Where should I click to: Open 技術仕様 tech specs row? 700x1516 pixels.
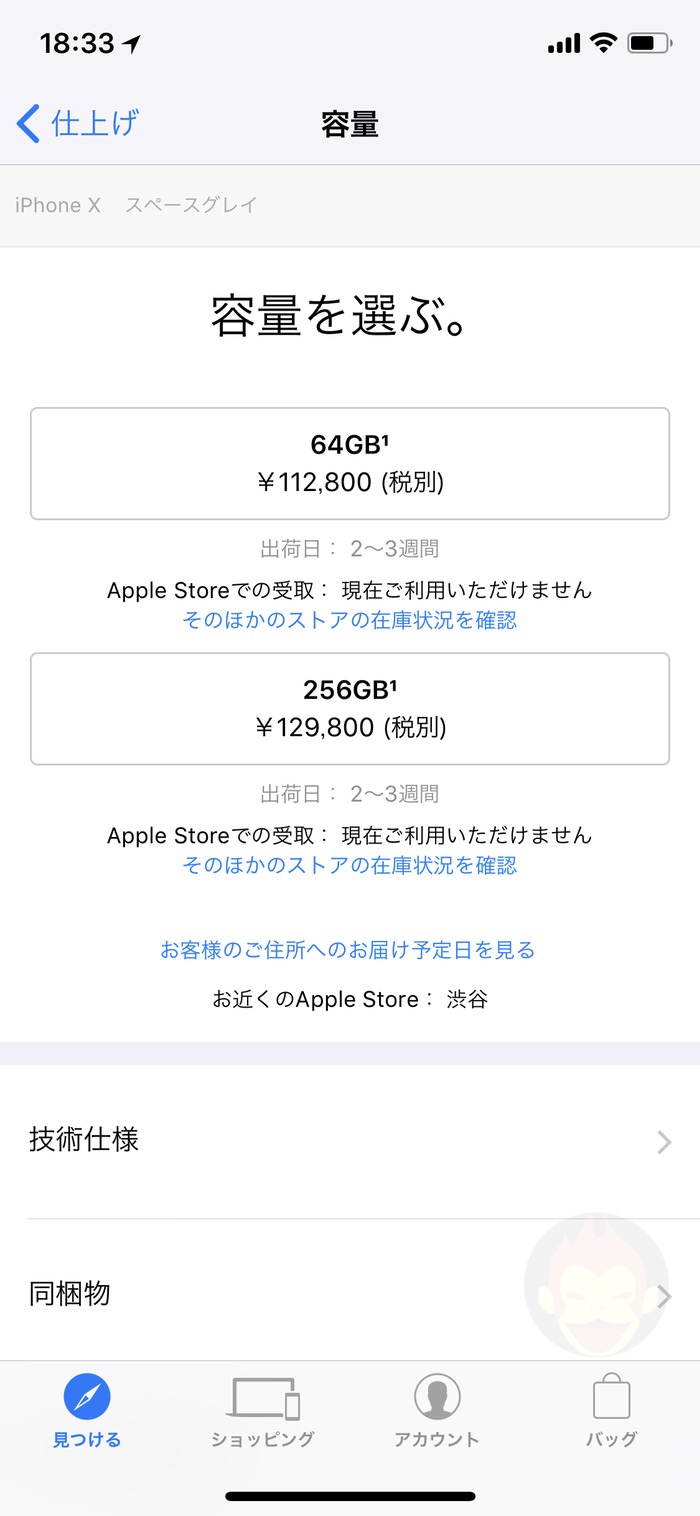350,1140
